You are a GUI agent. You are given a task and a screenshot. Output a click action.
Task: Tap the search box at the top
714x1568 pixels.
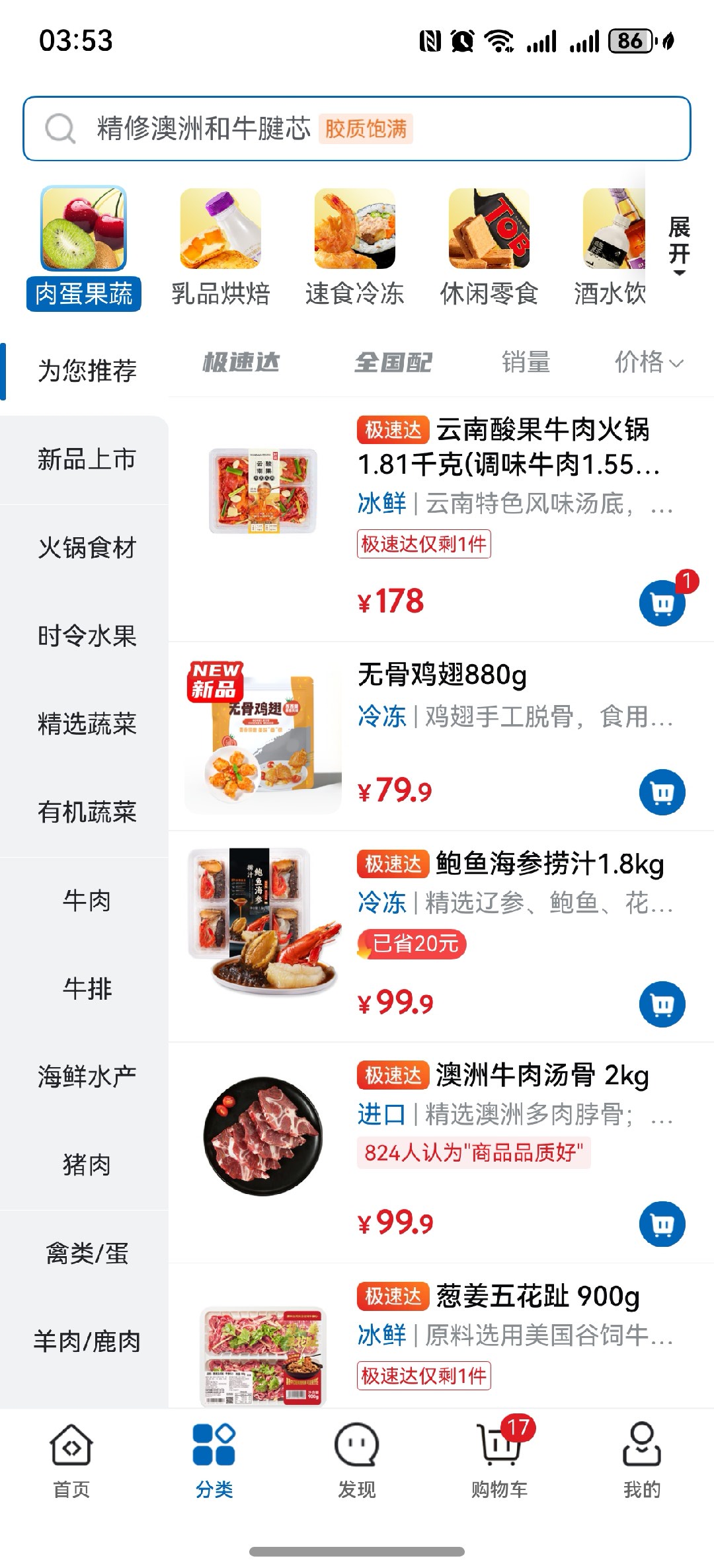click(357, 128)
